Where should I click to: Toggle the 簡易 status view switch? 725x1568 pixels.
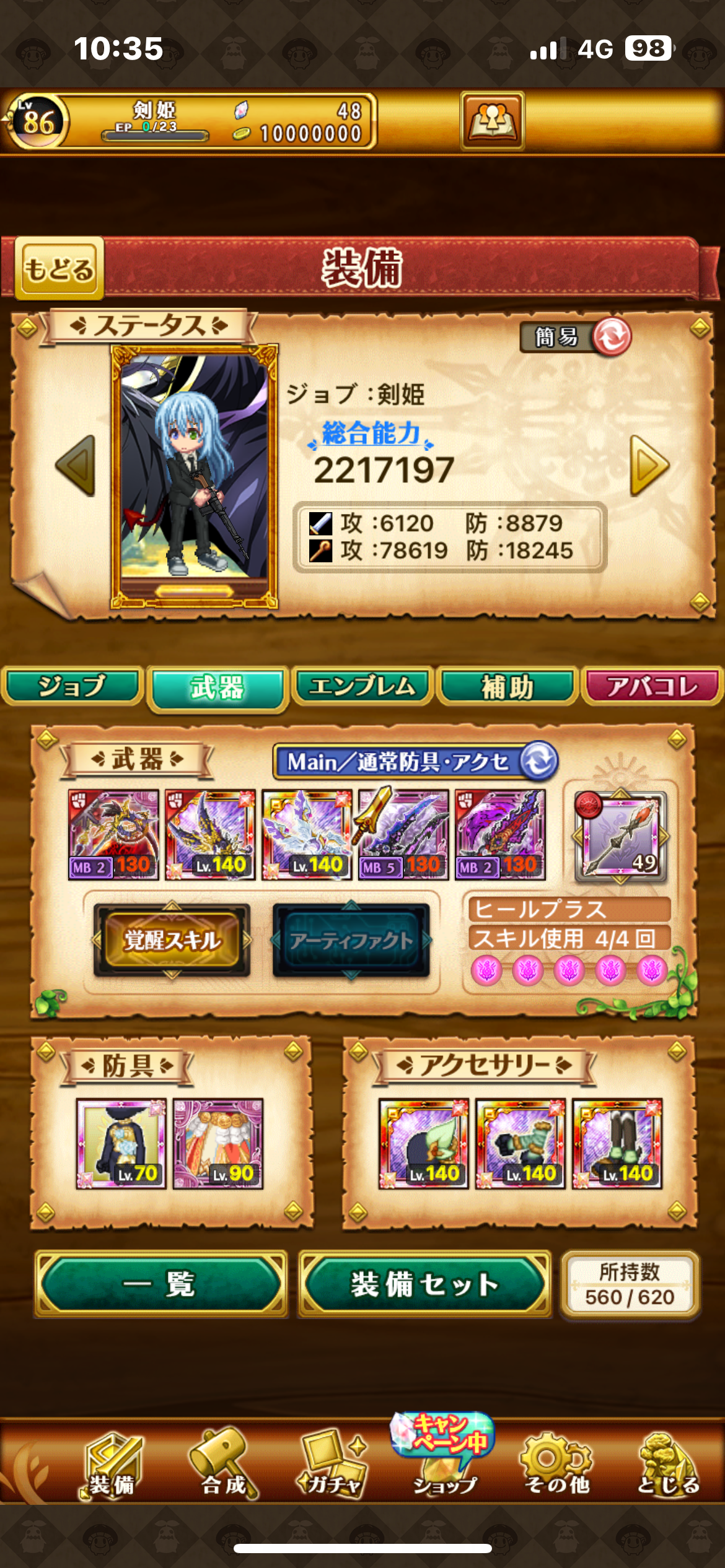point(575,338)
